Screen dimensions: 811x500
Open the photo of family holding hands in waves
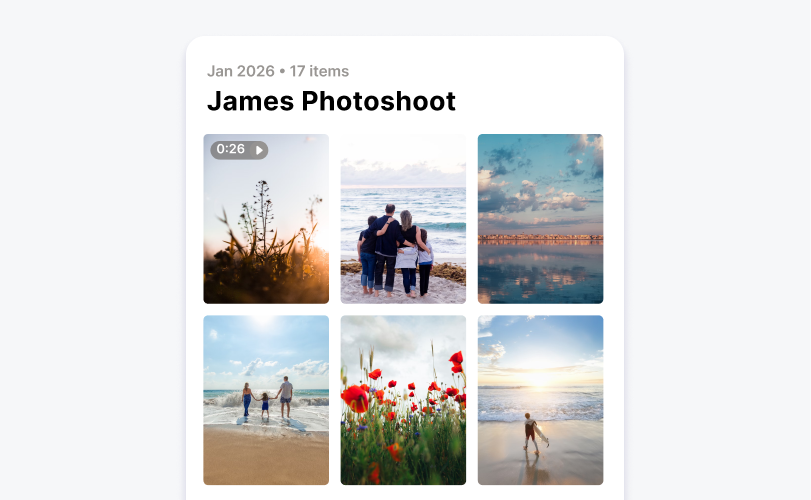click(266, 400)
